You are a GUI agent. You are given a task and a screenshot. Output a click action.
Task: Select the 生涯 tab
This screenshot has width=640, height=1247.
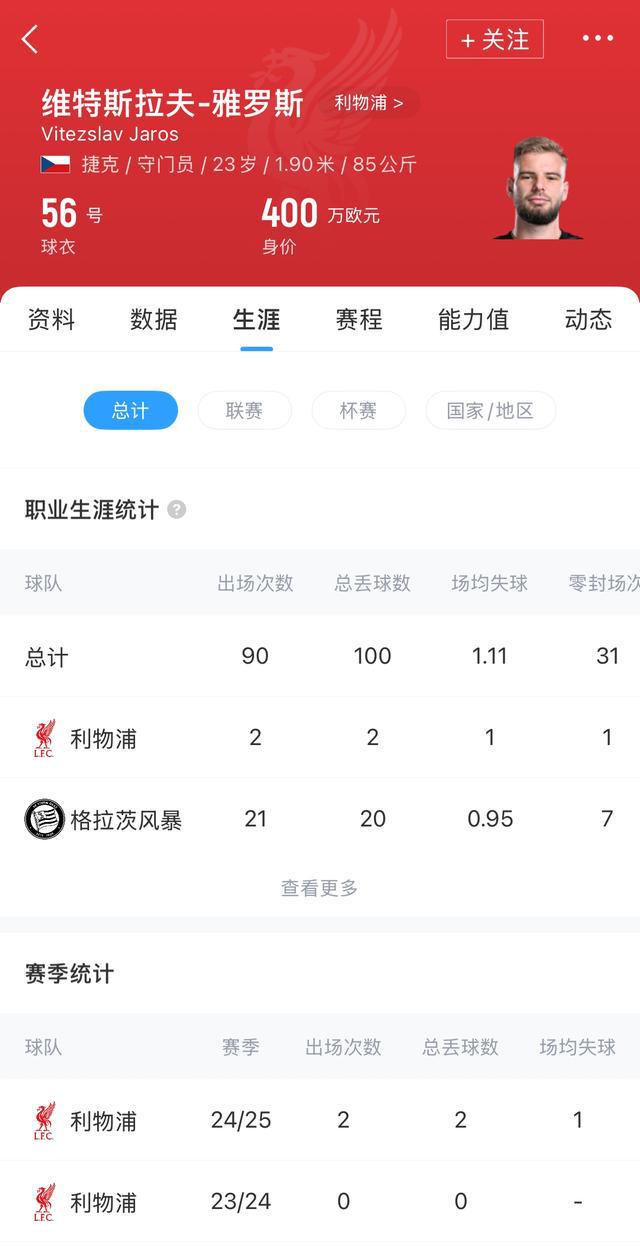[x=256, y=320]
